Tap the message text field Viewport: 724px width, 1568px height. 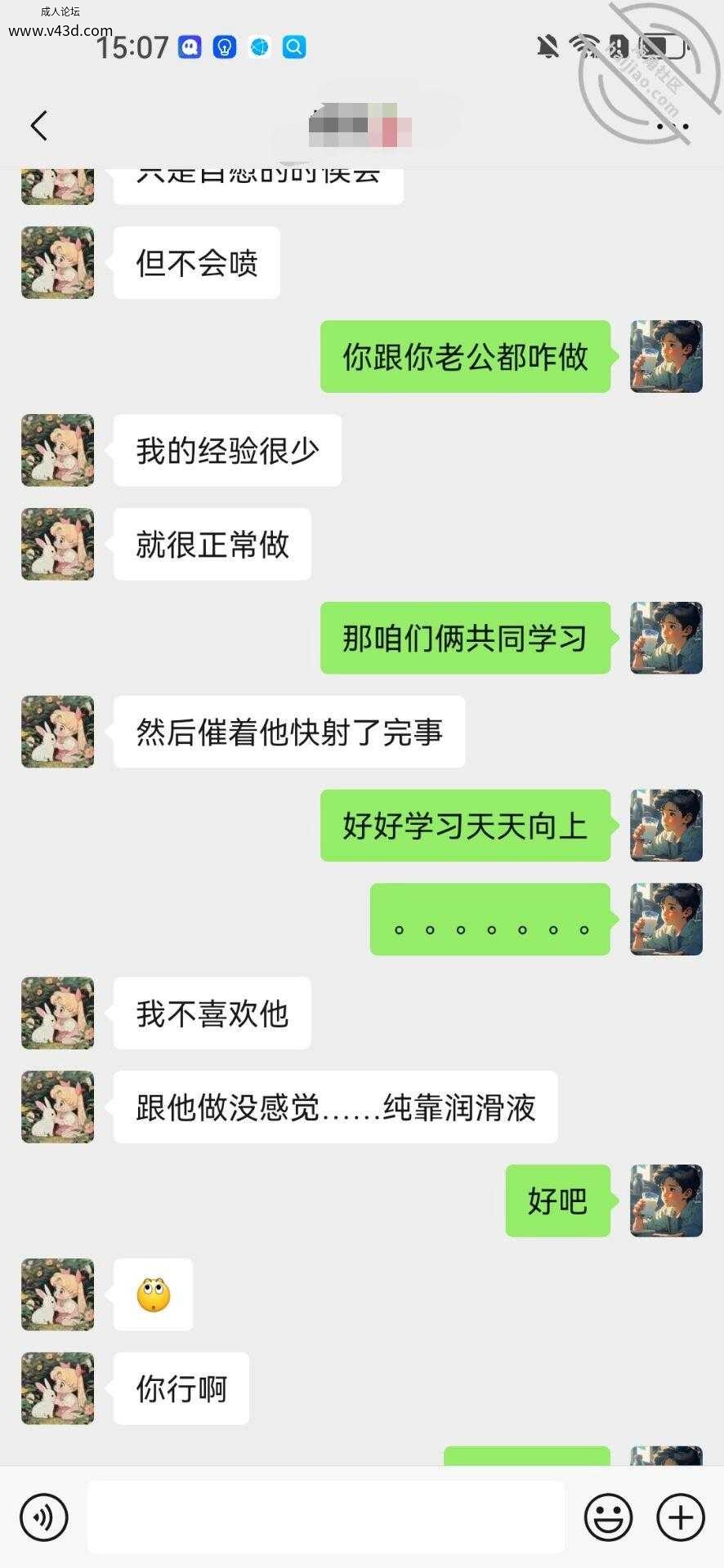click(326, 1517)
